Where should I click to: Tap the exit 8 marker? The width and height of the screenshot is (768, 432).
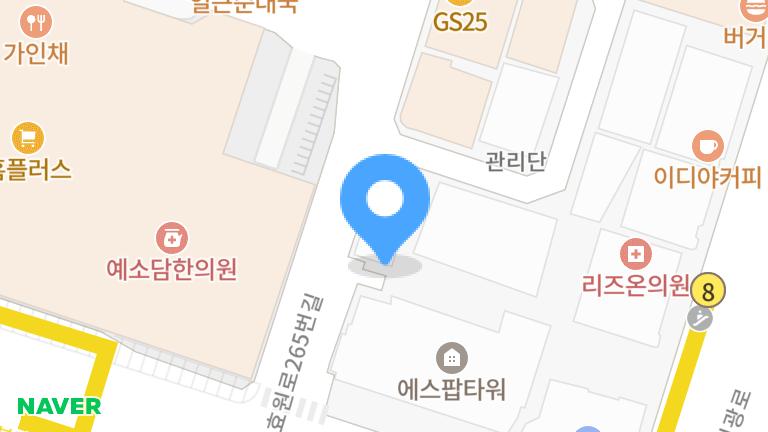click(708, 292)
